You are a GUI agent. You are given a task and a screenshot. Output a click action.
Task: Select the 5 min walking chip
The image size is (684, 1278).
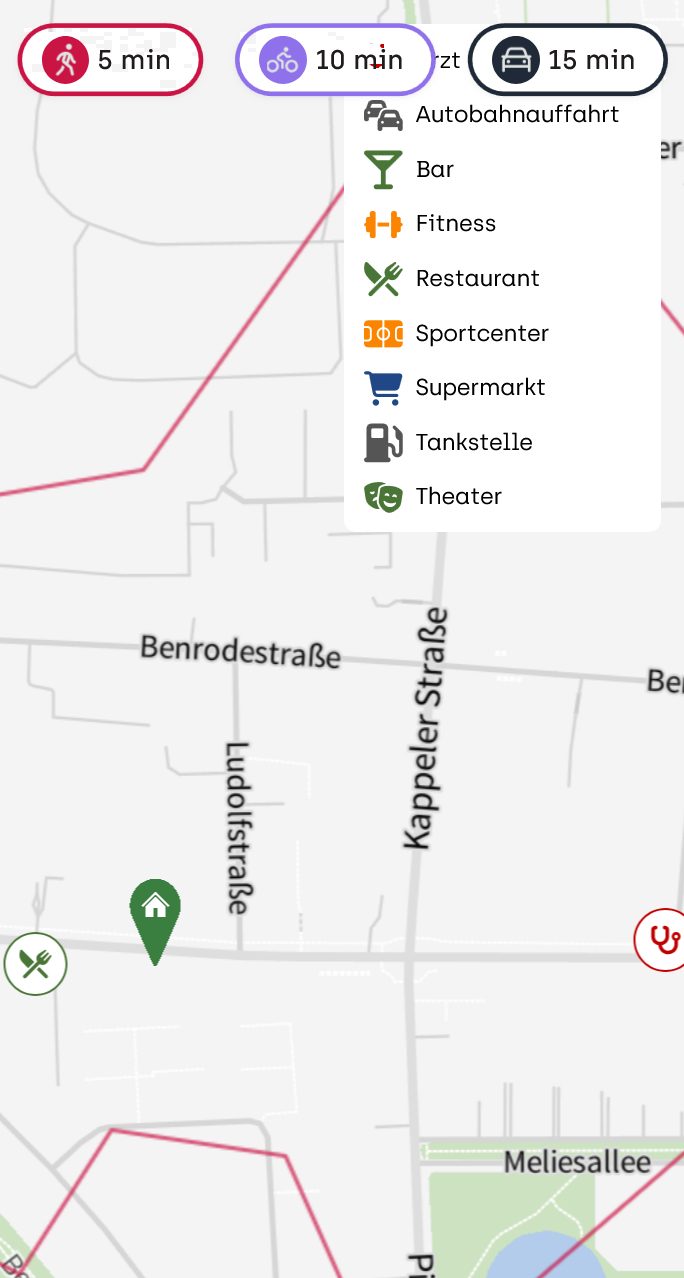[x=110, y=60]
